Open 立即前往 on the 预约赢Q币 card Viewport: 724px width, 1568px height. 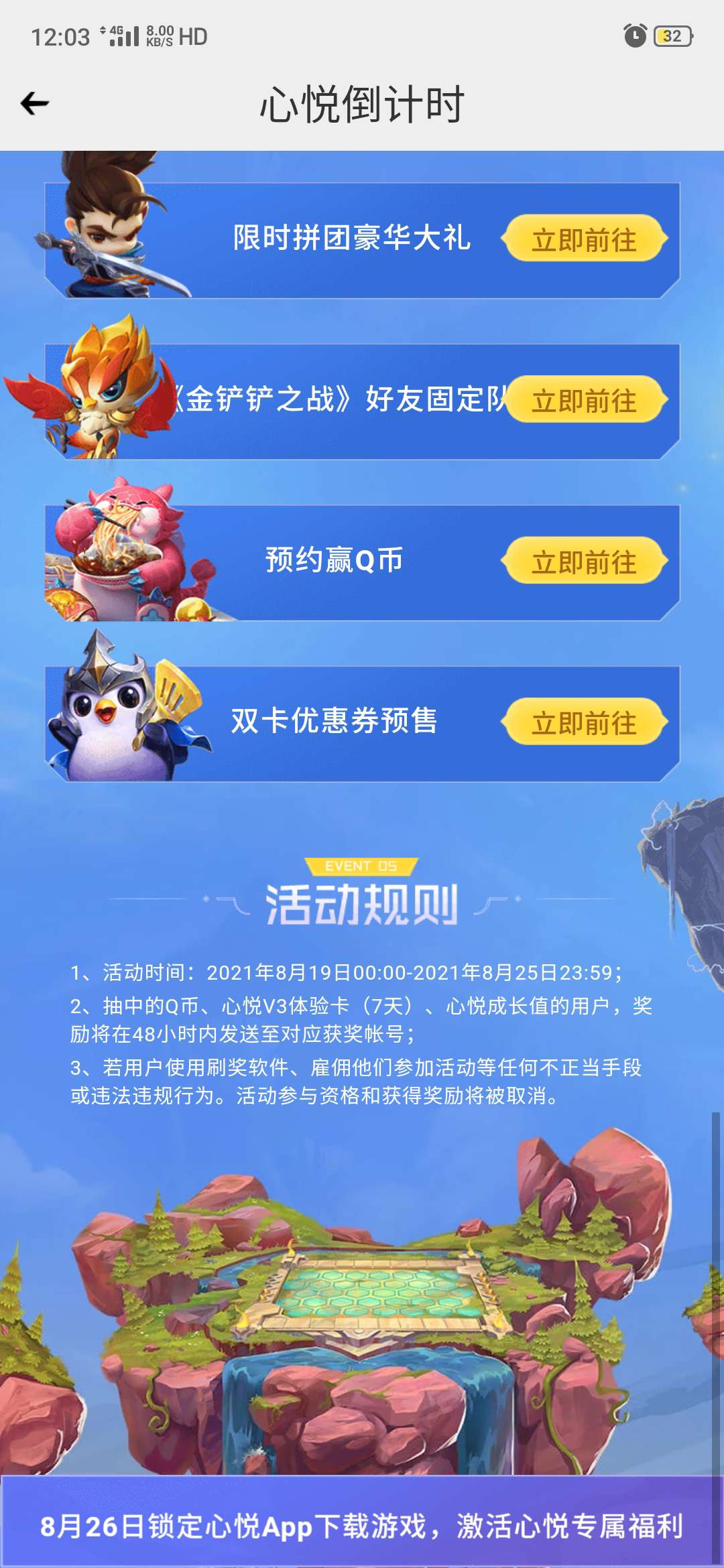(584, 562)
